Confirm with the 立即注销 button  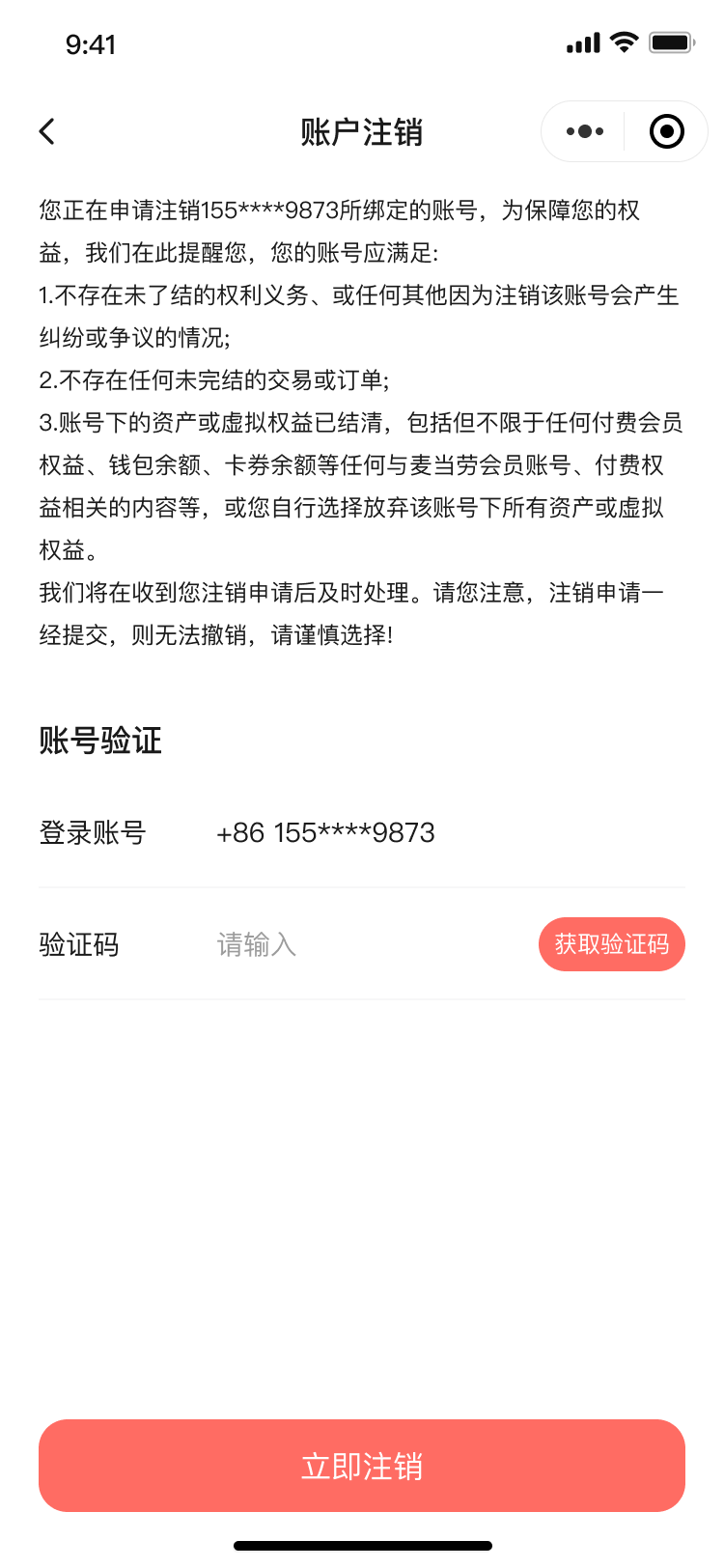coord(362,1466)
